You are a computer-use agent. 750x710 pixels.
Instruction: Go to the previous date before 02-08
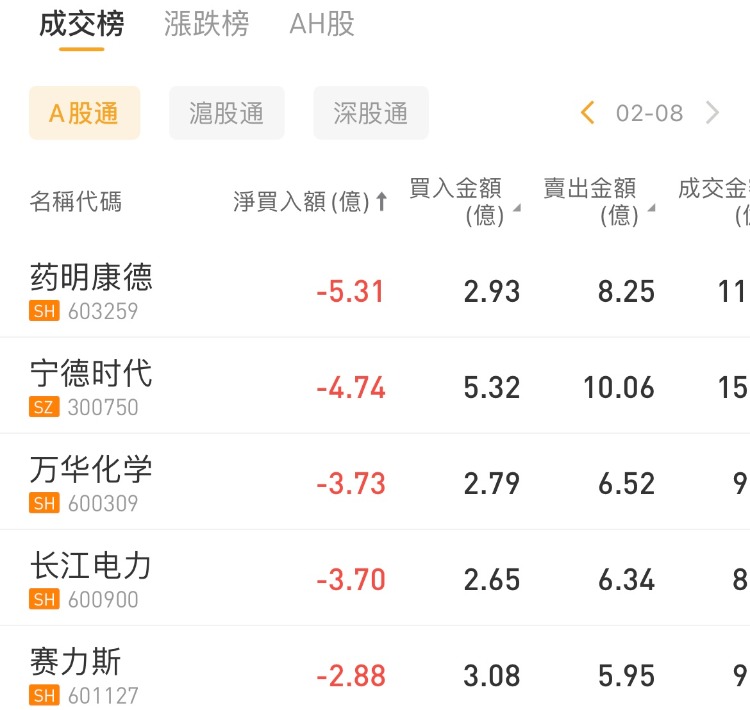[588, 113]
